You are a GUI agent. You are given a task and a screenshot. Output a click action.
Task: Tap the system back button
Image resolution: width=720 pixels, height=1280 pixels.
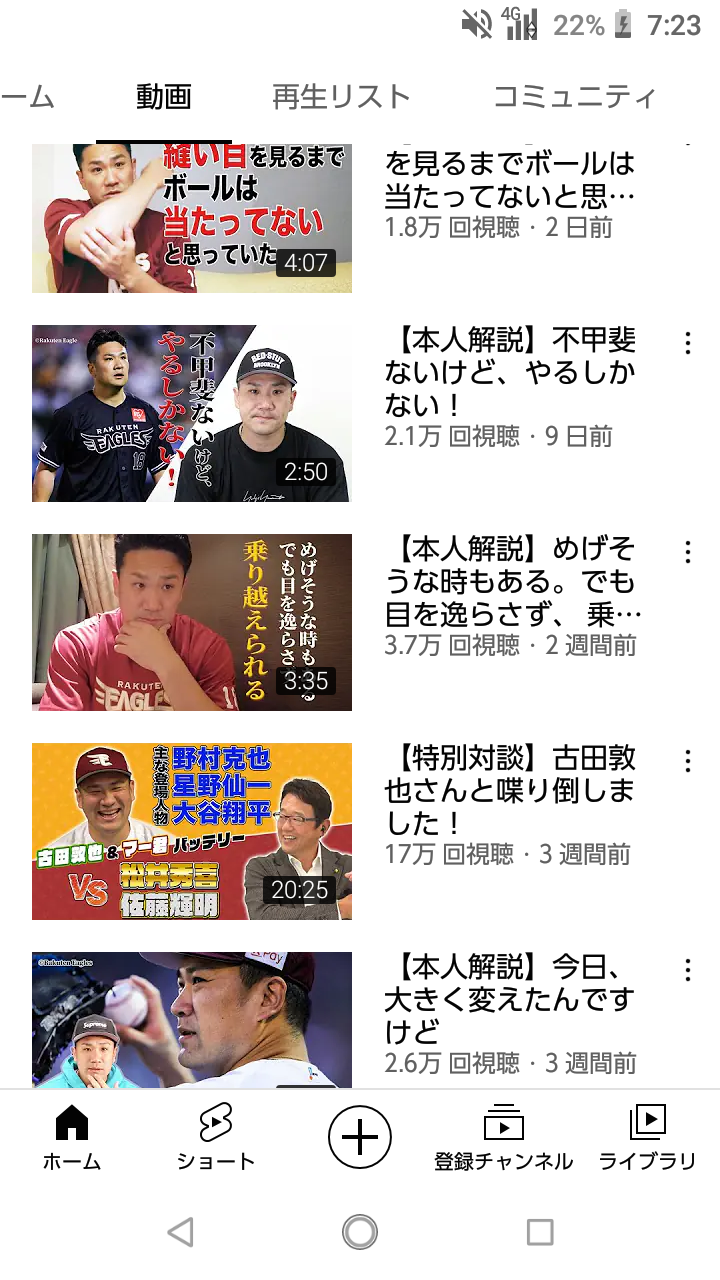180,1232
